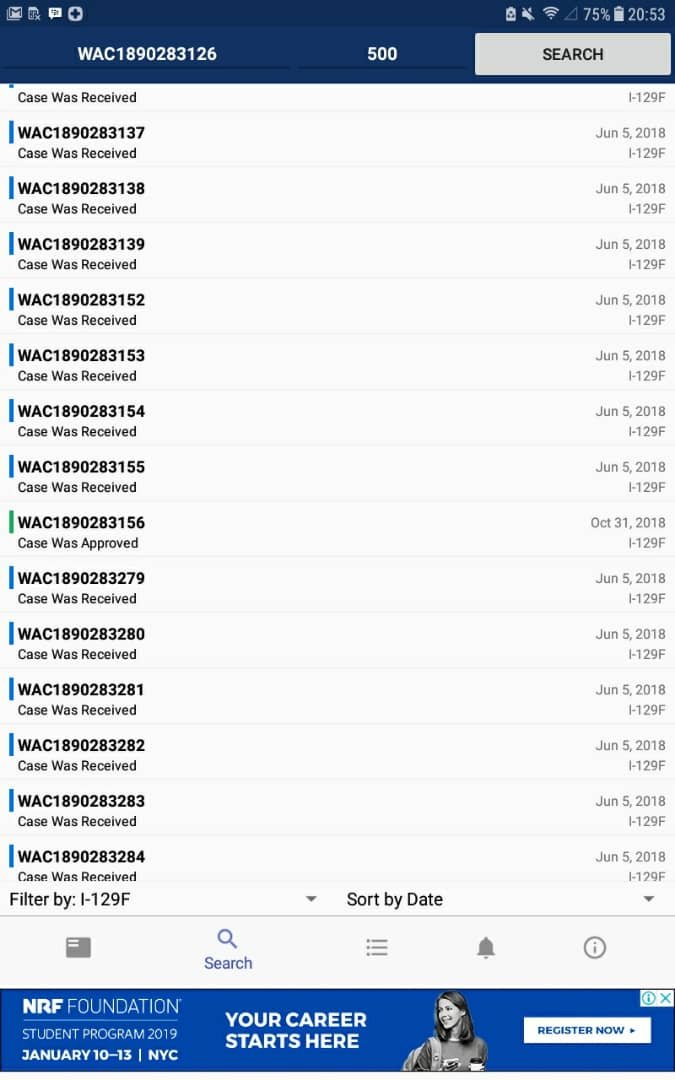675x1080 pixels.
Task: Open the ad info icon
Action: [x=649, y=998]
